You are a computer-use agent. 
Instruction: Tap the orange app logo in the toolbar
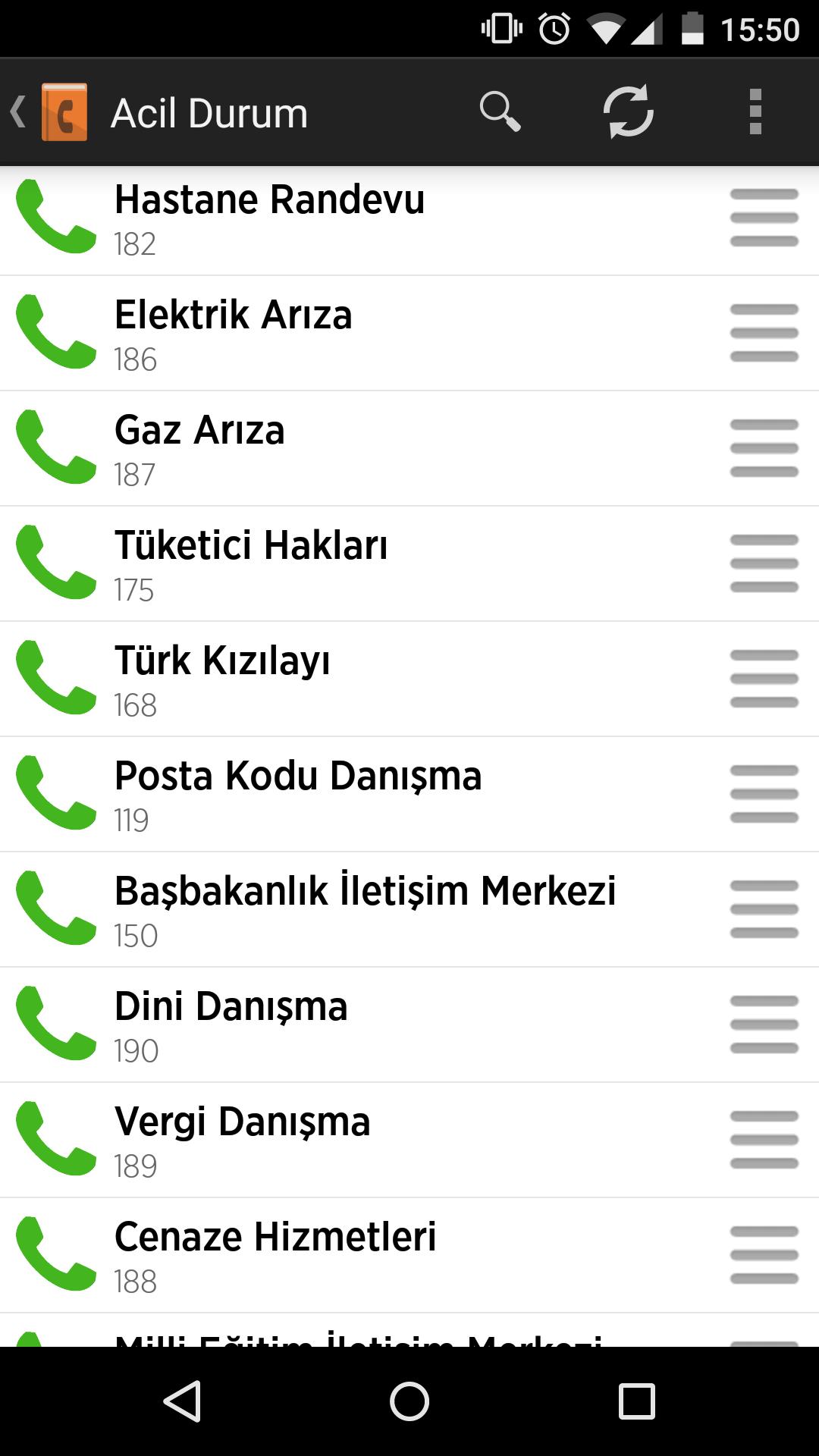pyautogui.click(x=67, y=112)
